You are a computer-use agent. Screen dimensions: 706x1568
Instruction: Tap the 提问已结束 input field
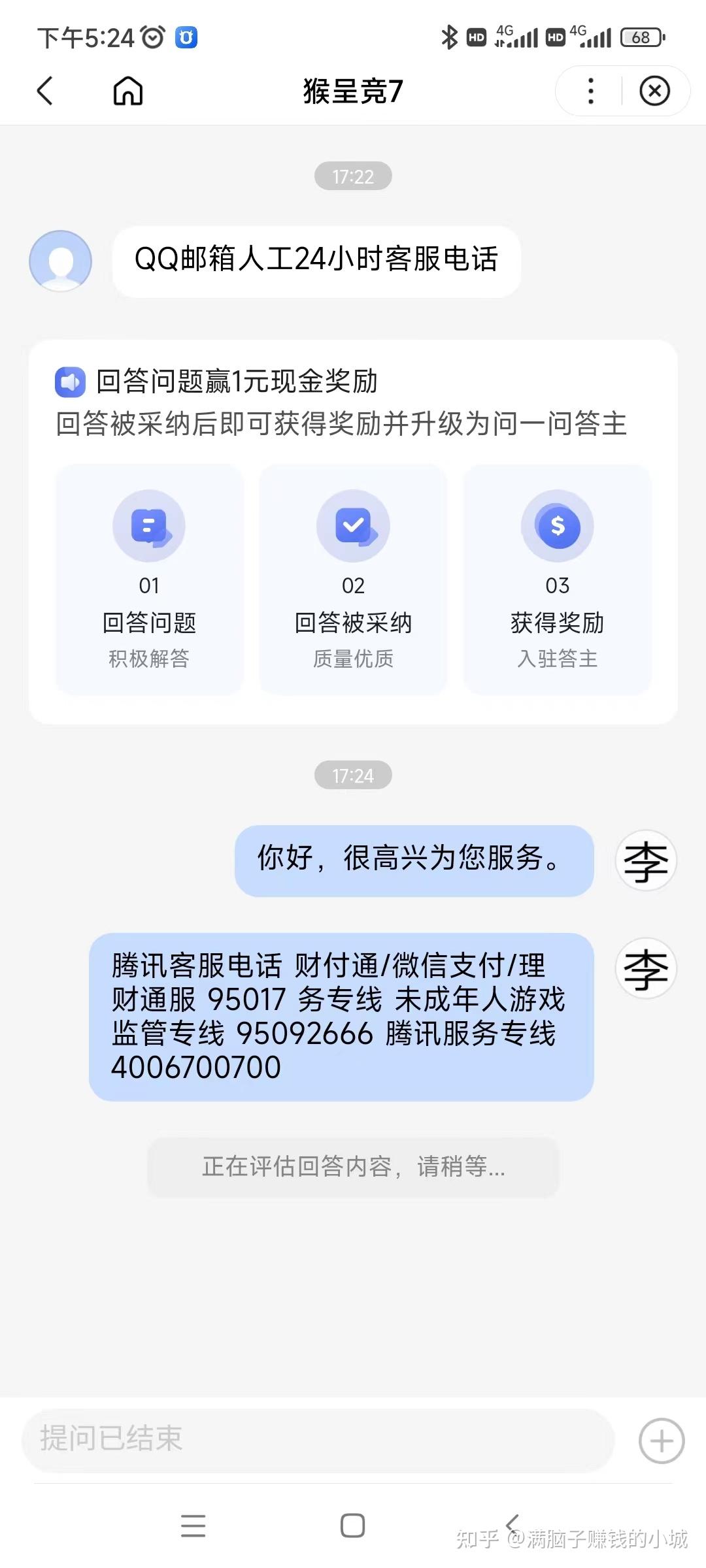pyautogui.click(x=318, y=1440)
